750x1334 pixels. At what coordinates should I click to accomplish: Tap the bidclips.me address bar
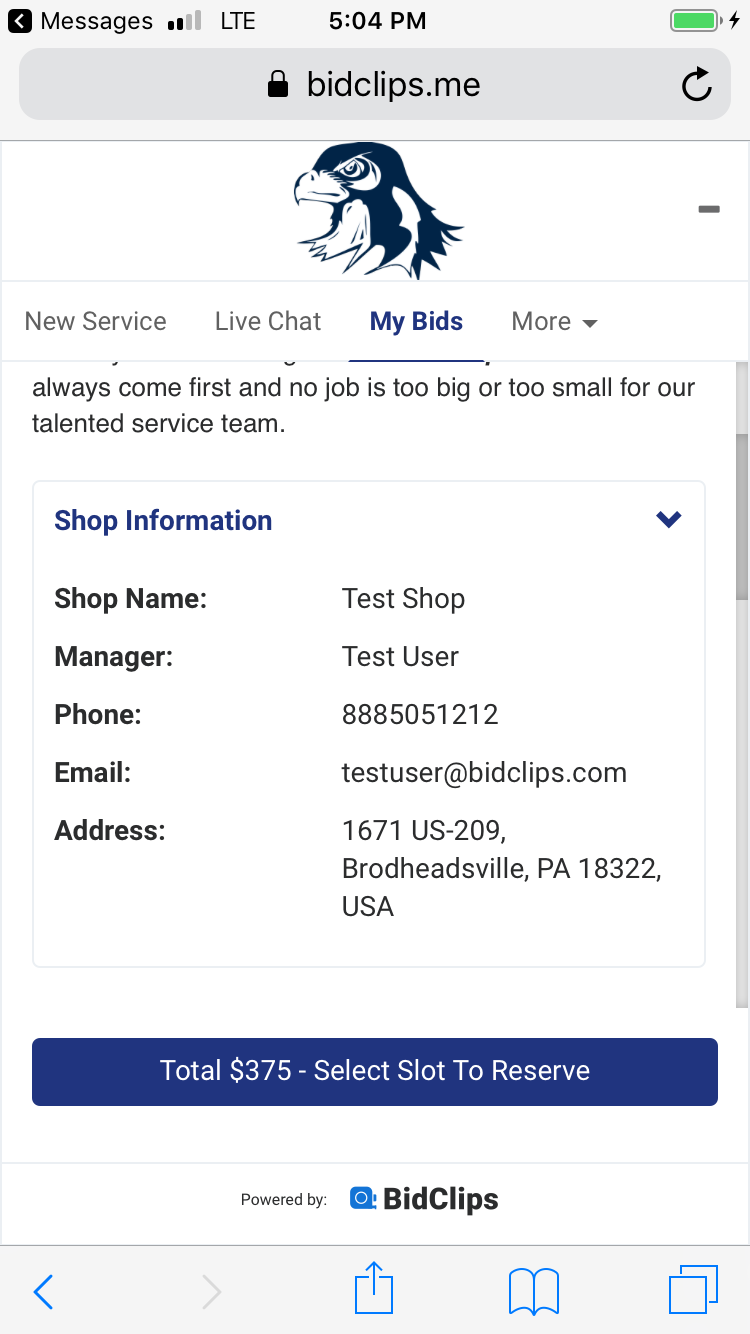click(375, 85)
